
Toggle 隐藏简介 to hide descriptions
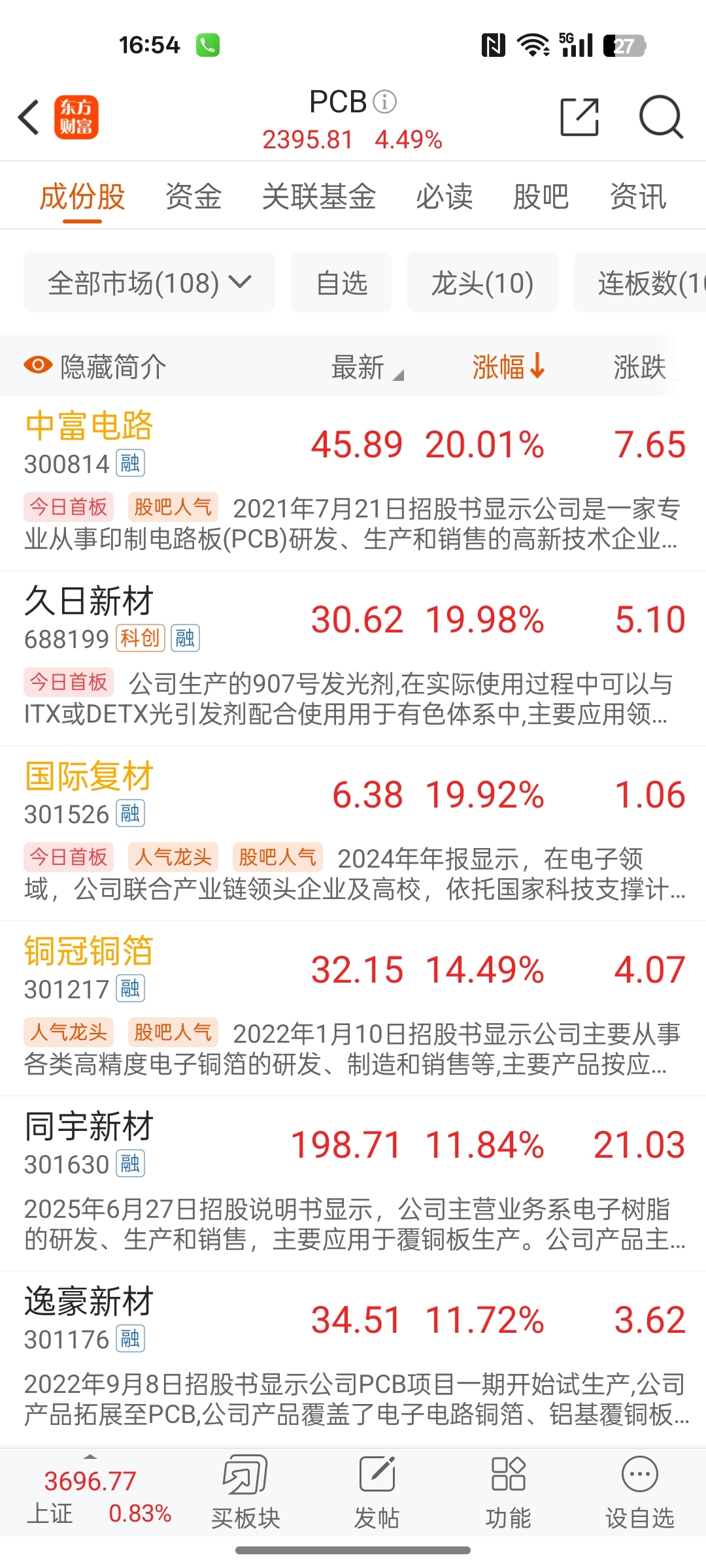[95, 367]
